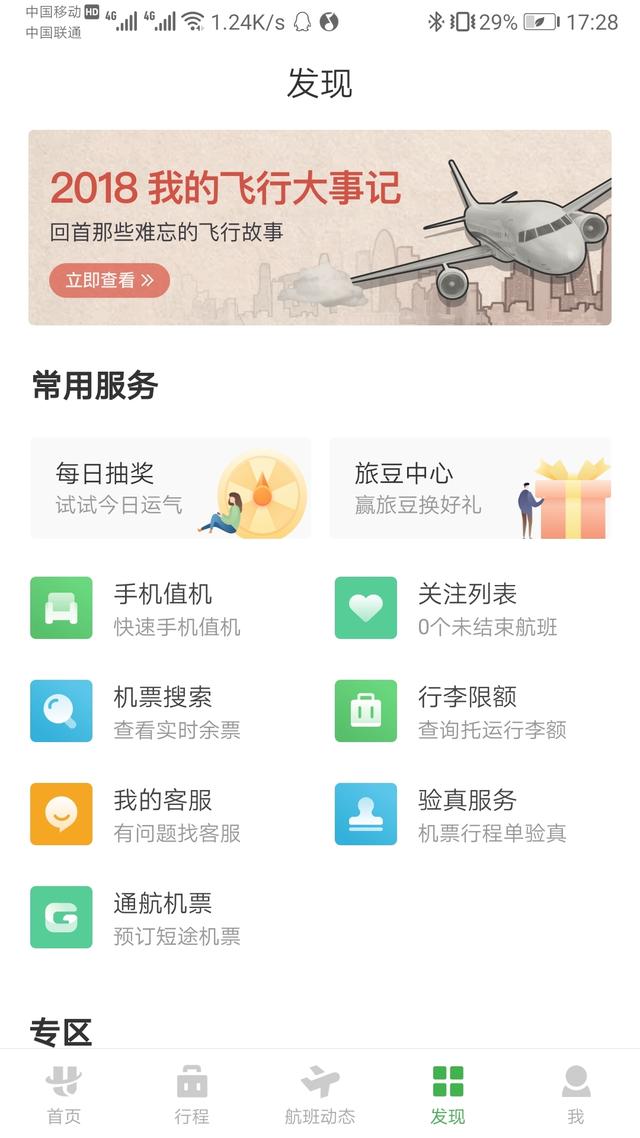Open the 每日抽奖 card
Viewport: 640px width, 1138px height.
pos(170,488)
